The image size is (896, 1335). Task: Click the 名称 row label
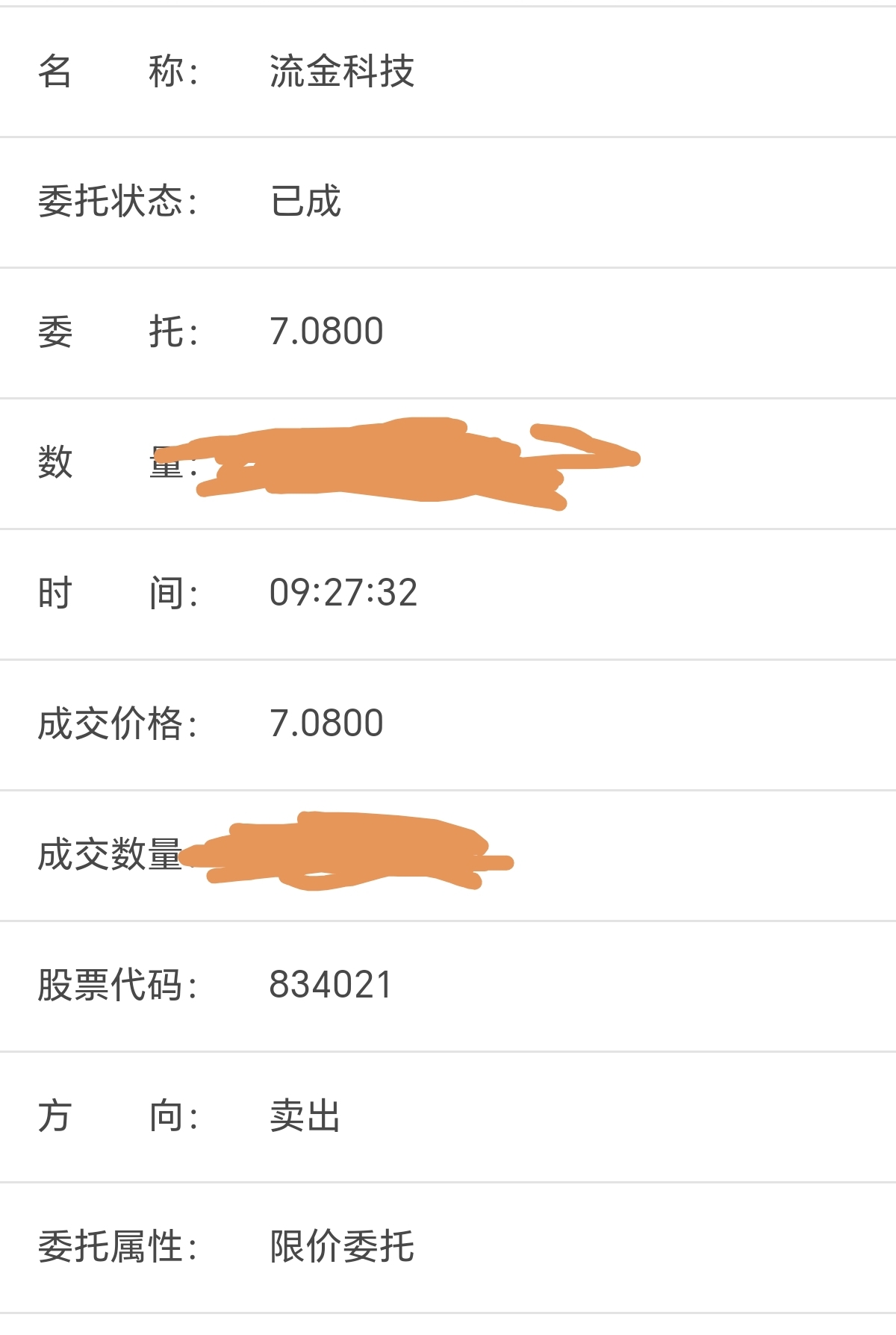(x=119, y=72)
